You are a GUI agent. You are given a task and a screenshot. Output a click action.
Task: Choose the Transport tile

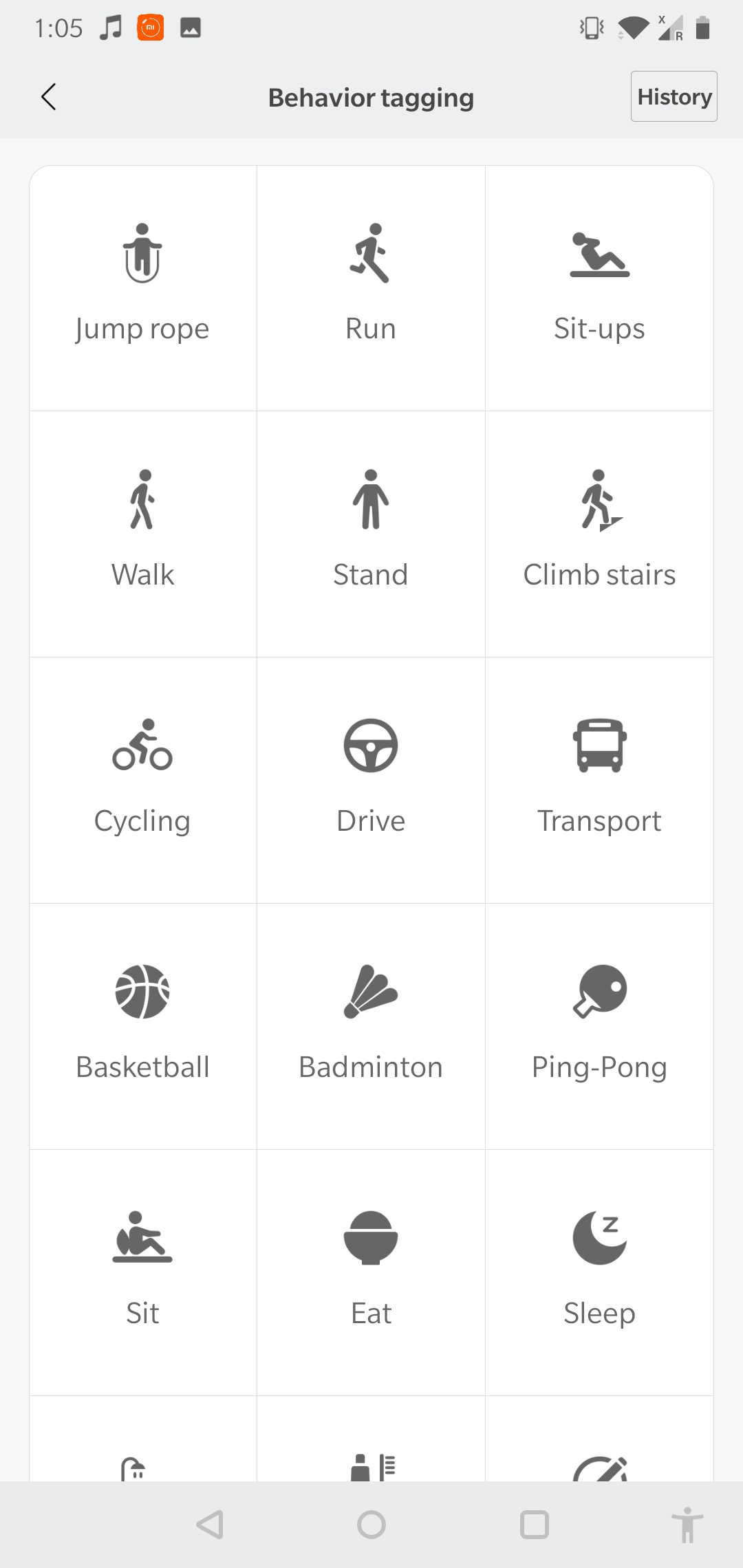pyautogui.click(x=599, y=780)
